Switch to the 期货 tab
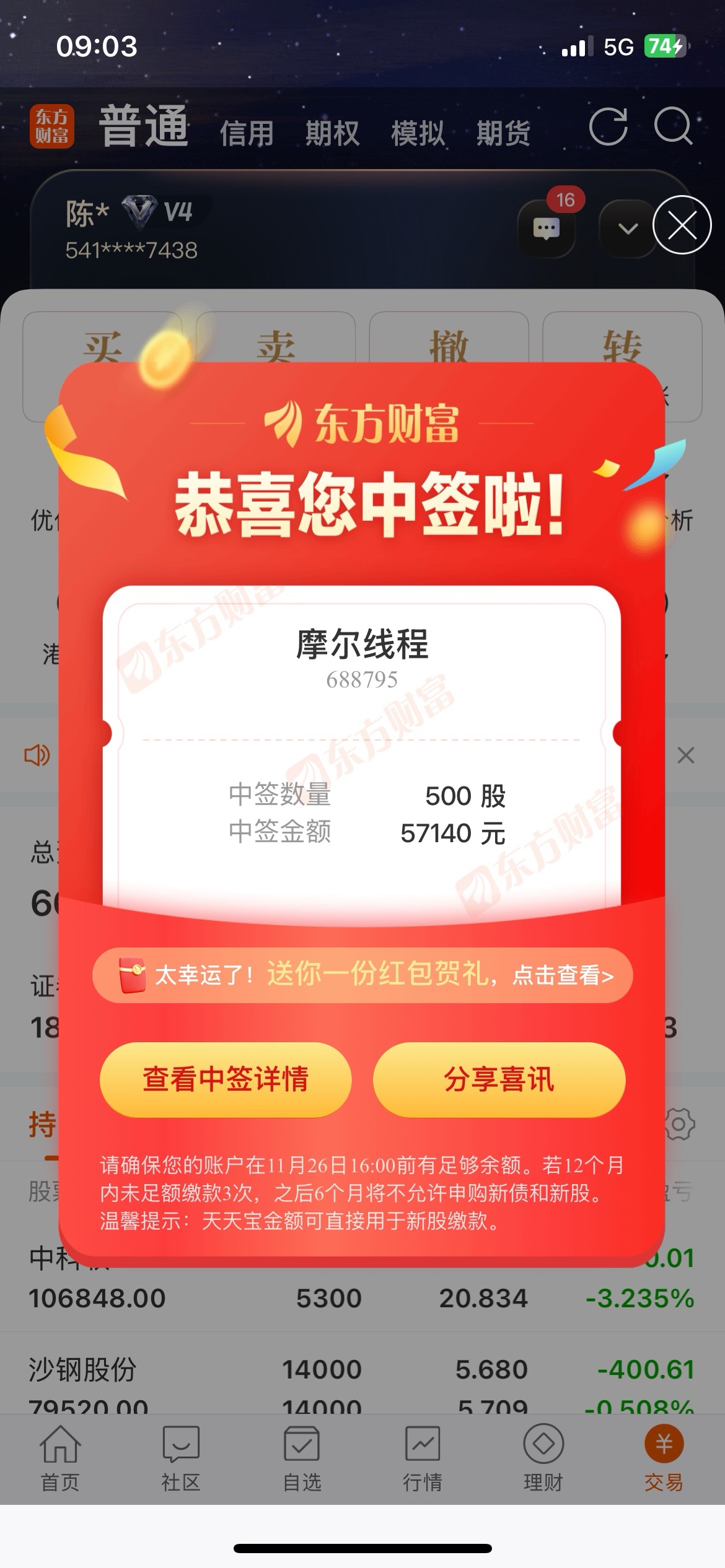This screenshot has height=1568, width=725. [503, 133]
